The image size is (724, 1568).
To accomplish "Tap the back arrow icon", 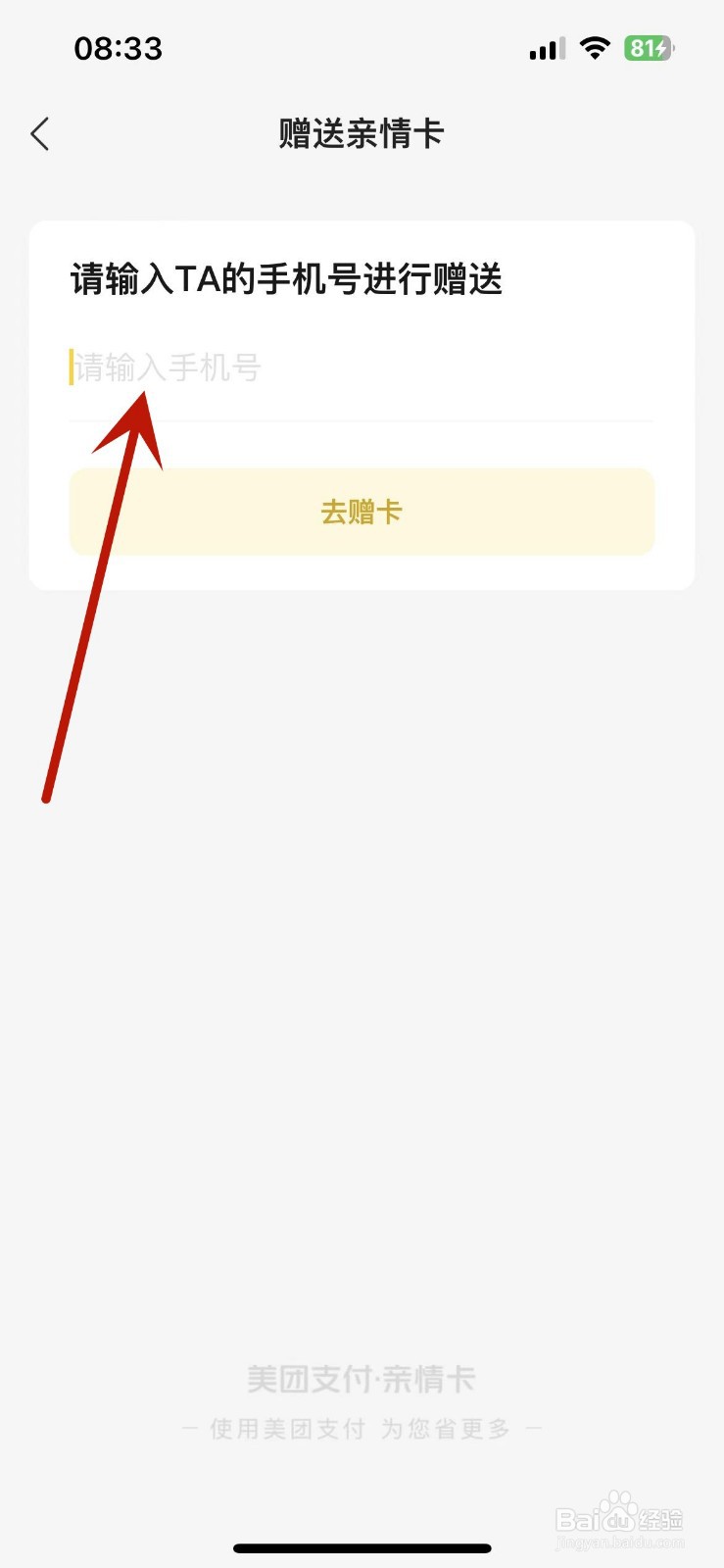I will [x=40, y=133].
